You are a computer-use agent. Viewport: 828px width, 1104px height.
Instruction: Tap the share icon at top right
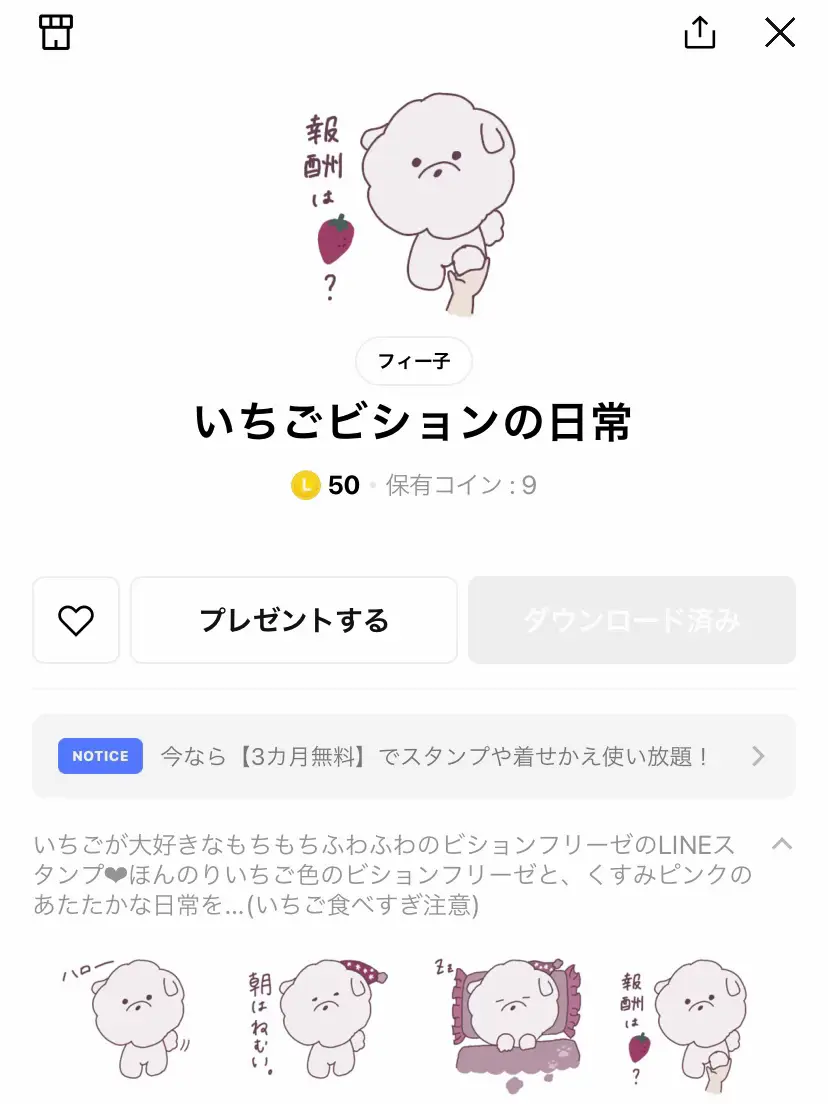pos(699,32)
